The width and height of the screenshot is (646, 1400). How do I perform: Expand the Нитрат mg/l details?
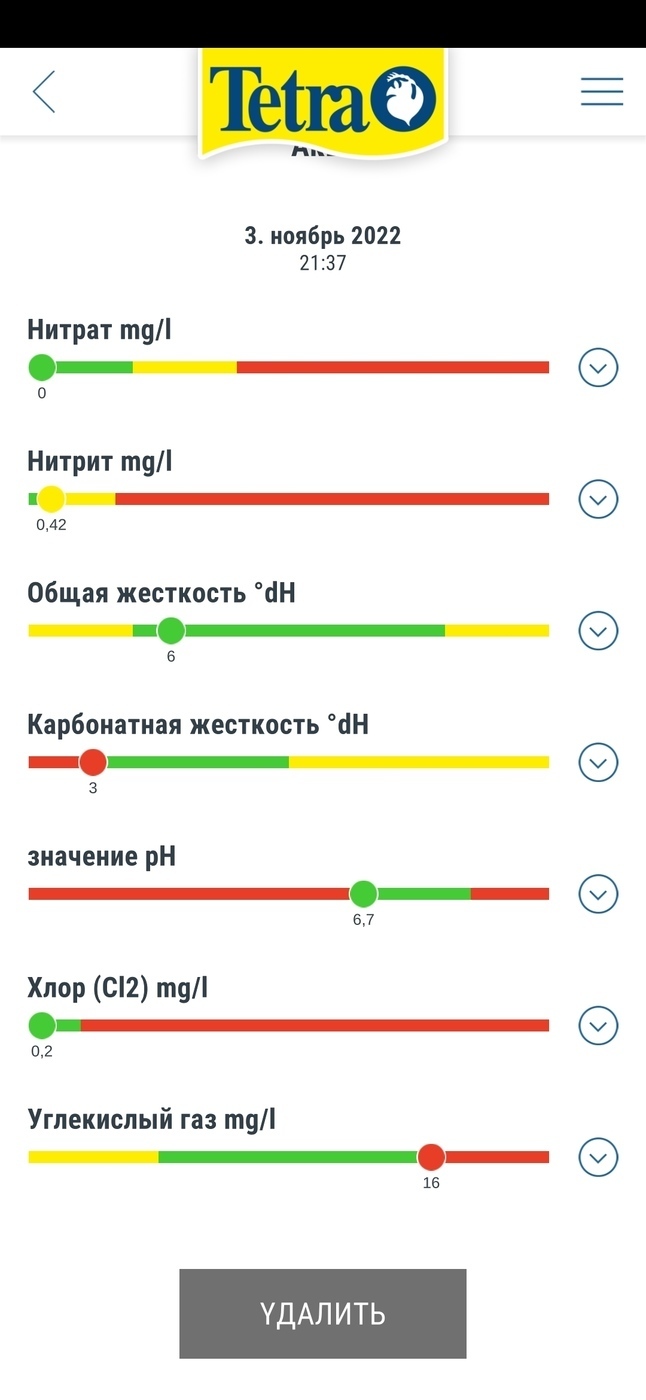pos(599,367)
